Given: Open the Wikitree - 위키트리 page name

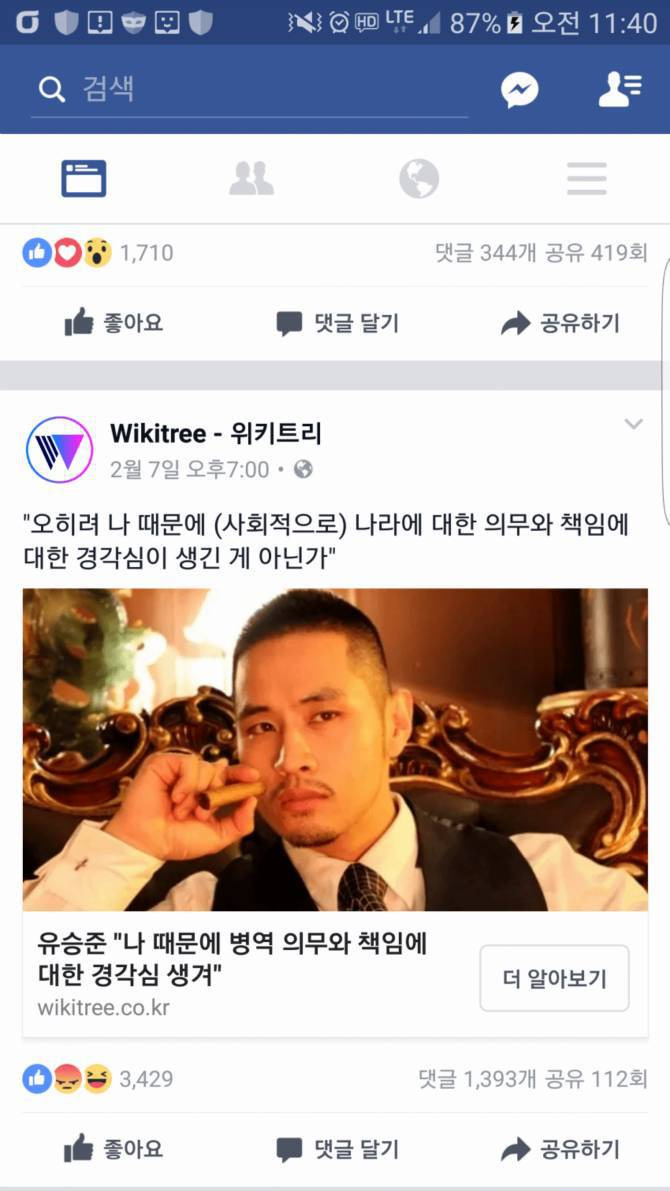Looking at the screenshot, I should click(216, 433).
